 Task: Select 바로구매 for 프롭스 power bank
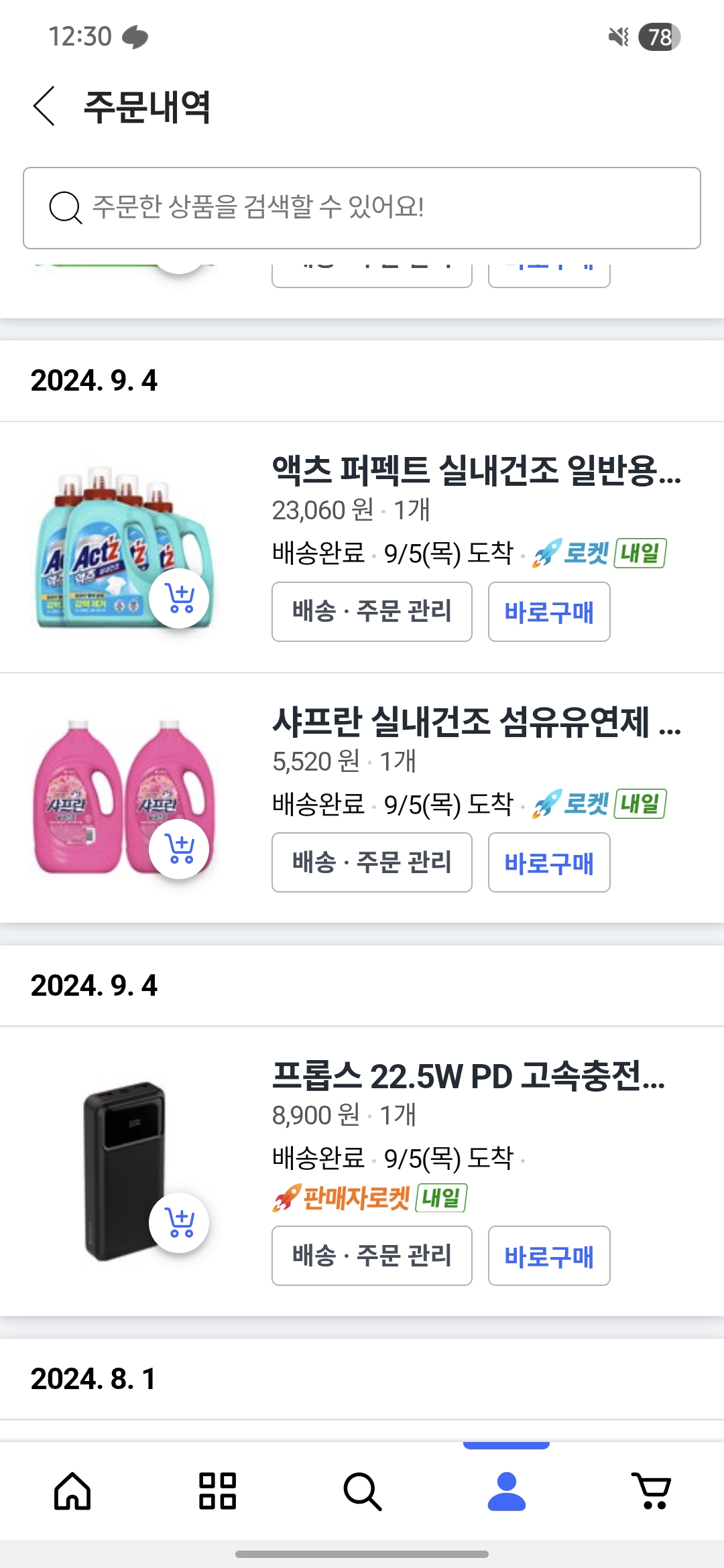[548, 1256]
